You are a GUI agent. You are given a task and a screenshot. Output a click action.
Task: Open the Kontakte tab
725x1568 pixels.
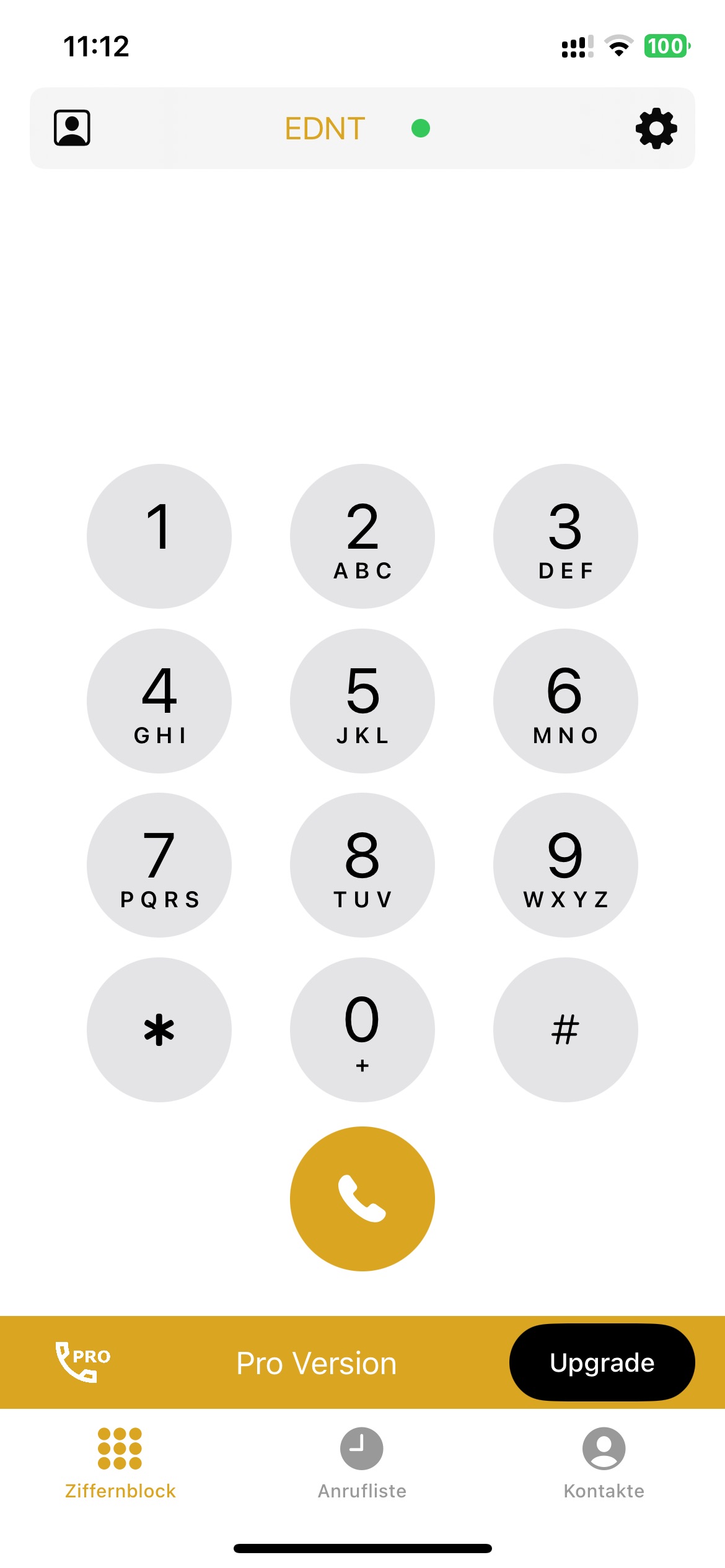(x=604, y=1464)
